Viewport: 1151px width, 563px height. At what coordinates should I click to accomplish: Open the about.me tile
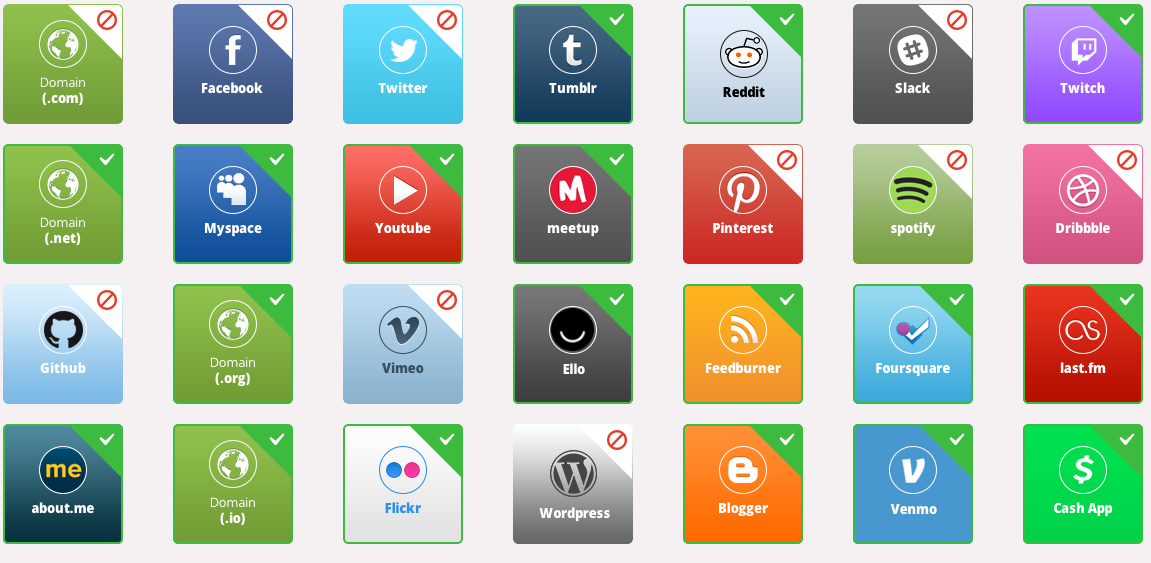(62, 485)
